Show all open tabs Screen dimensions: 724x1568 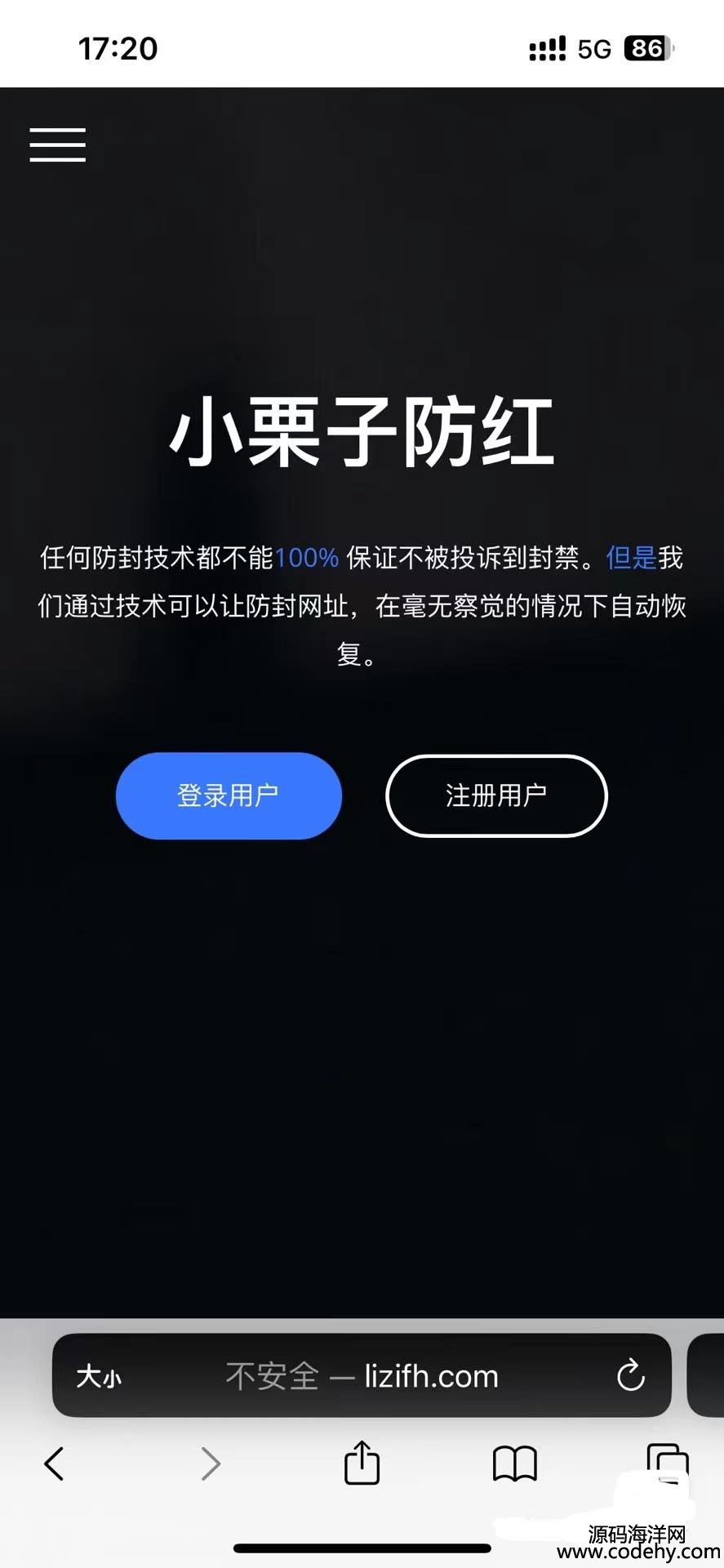(667, 1462)
